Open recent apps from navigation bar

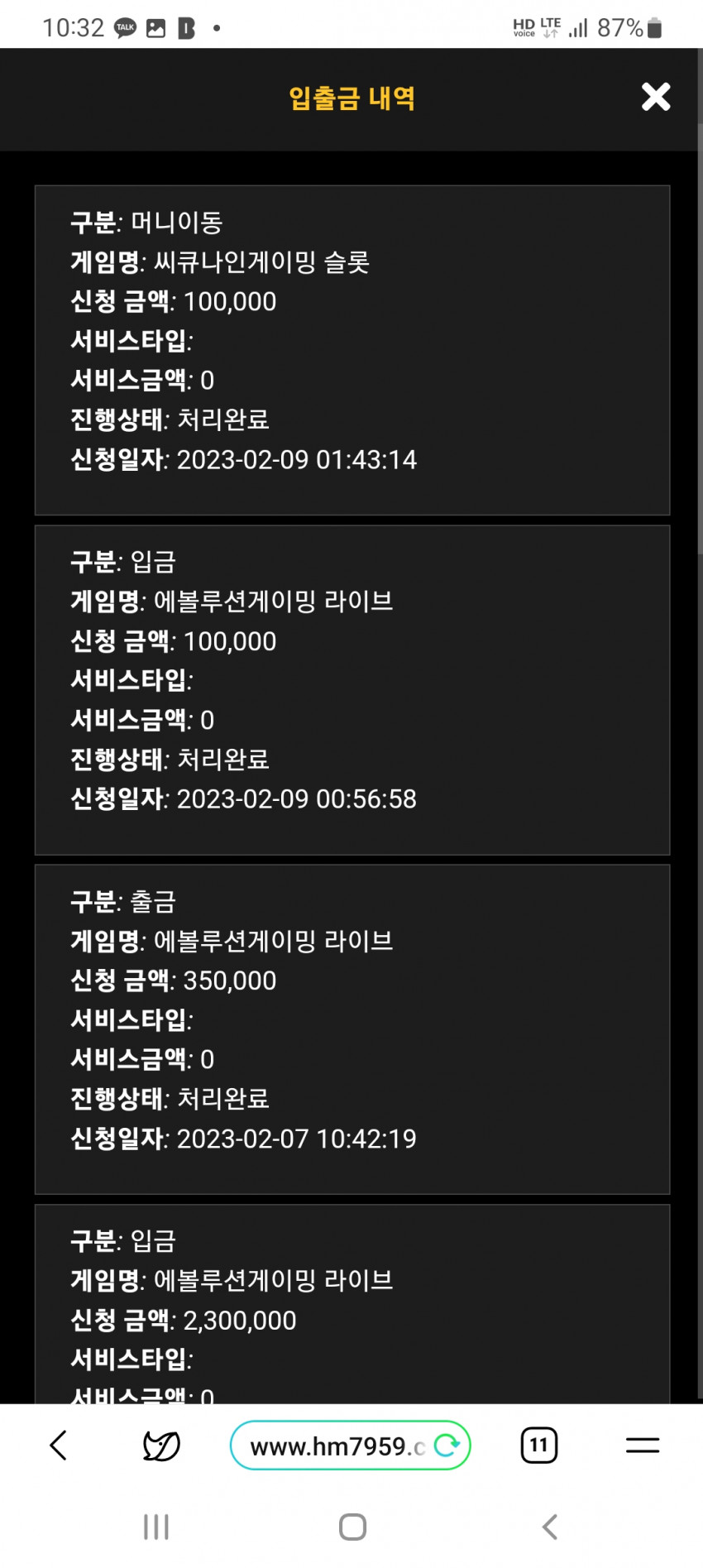pyautogui.click(x=156, y=1527)
